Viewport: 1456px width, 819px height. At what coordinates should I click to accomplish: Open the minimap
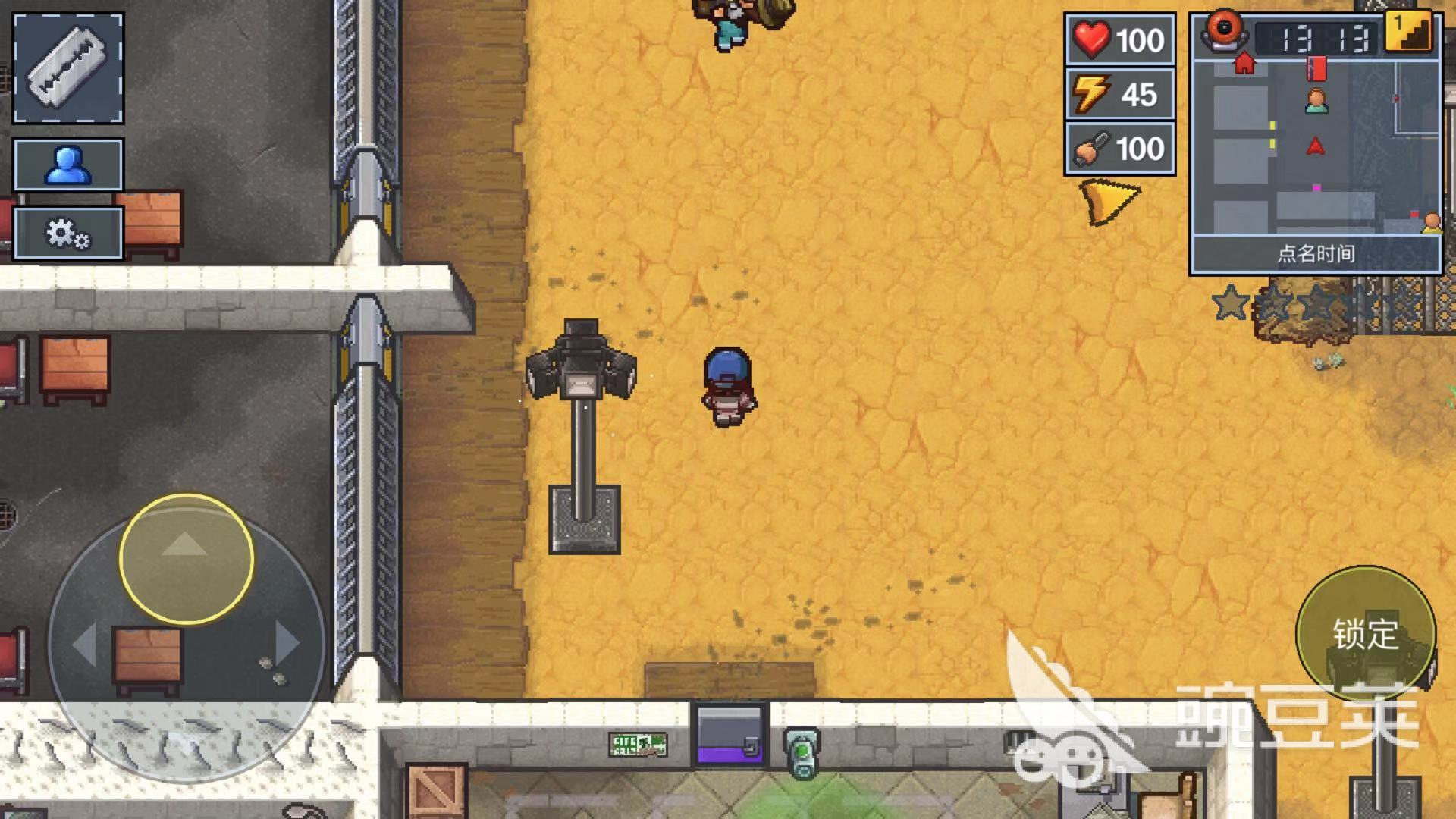pos(1316,148)
